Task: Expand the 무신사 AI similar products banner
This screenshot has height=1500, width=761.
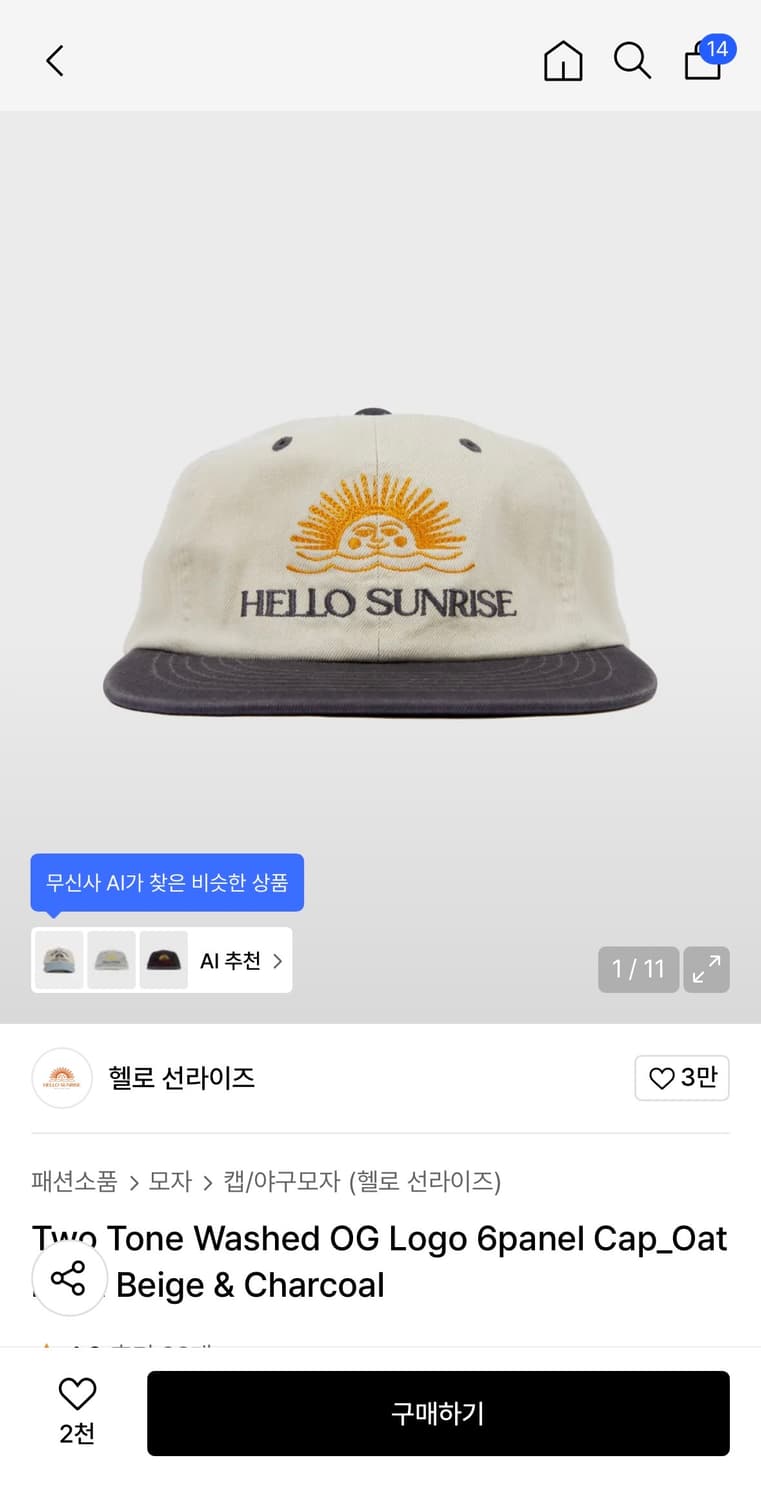Action: 166,882
